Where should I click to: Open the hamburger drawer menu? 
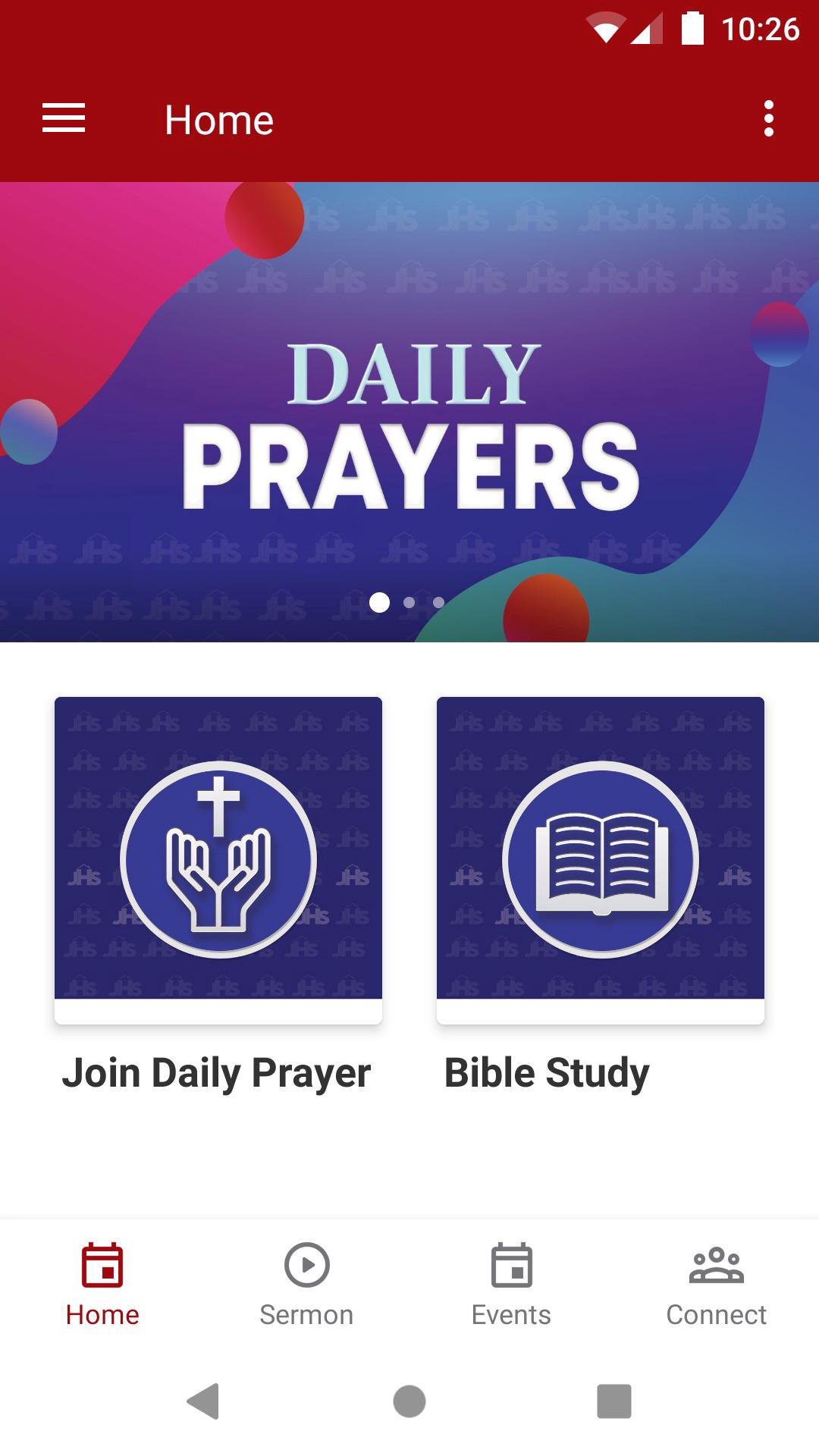pos(64,119)
